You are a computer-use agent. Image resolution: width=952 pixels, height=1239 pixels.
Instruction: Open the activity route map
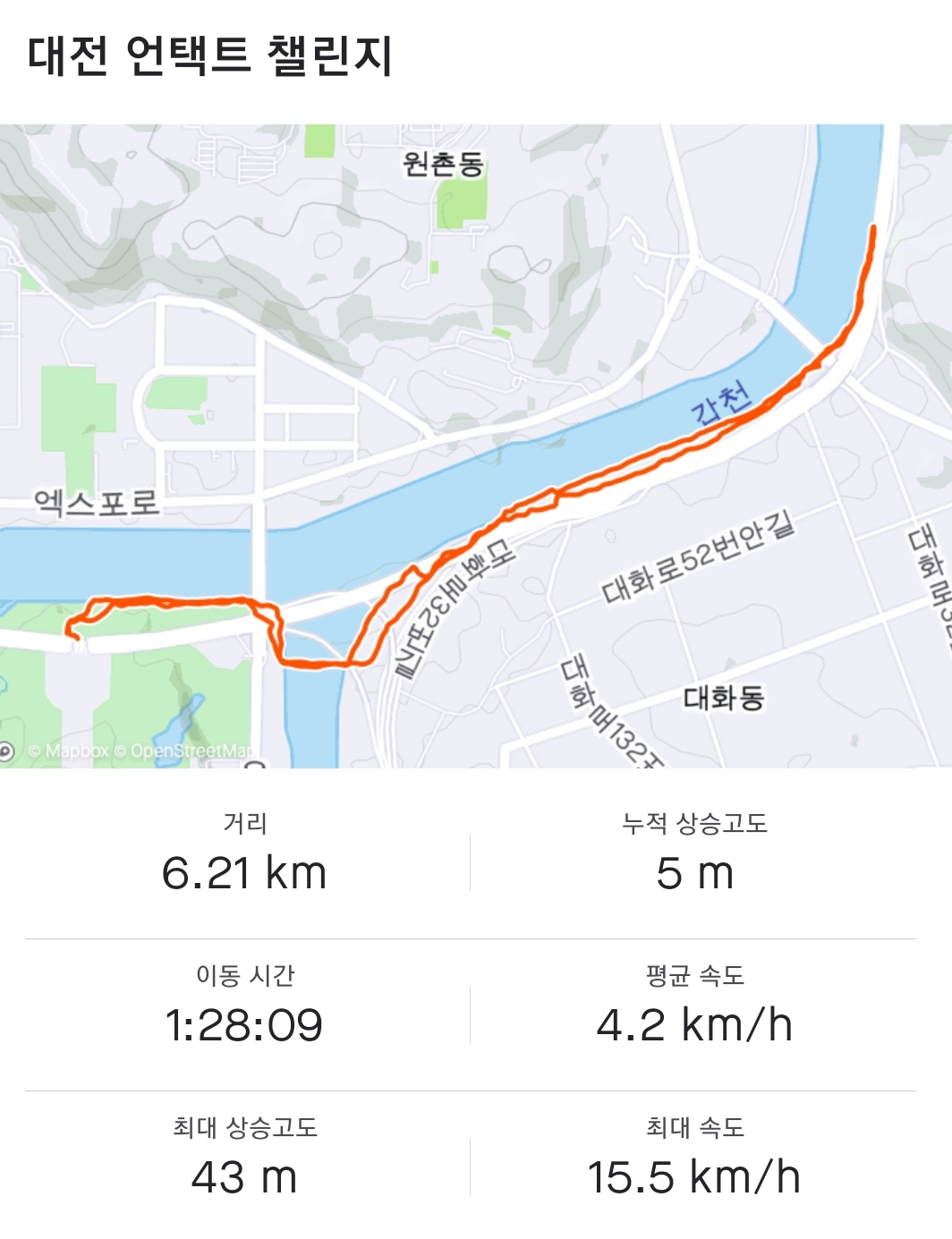476,446
